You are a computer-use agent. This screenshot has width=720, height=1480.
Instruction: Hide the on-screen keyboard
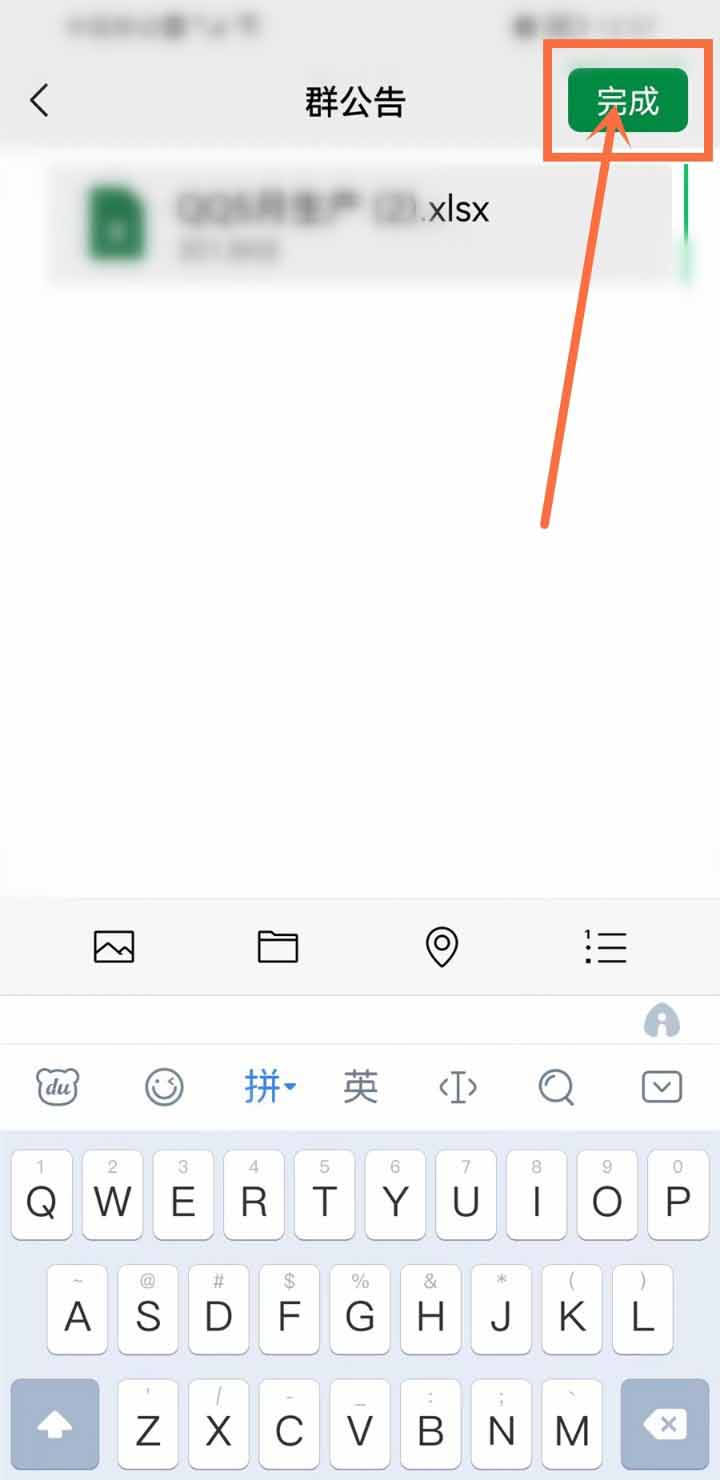(661, 1086)
